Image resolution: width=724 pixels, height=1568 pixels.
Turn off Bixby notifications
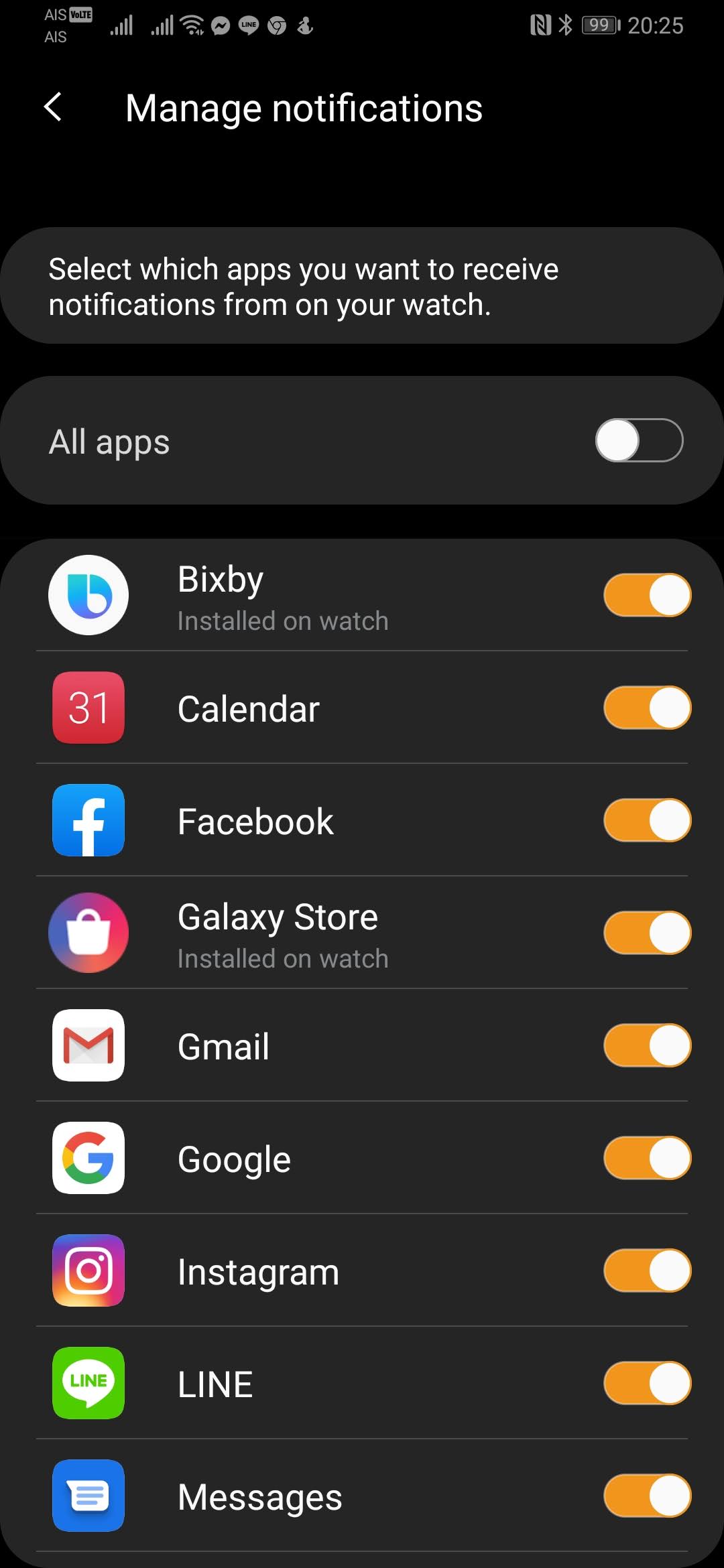[647, 594]
